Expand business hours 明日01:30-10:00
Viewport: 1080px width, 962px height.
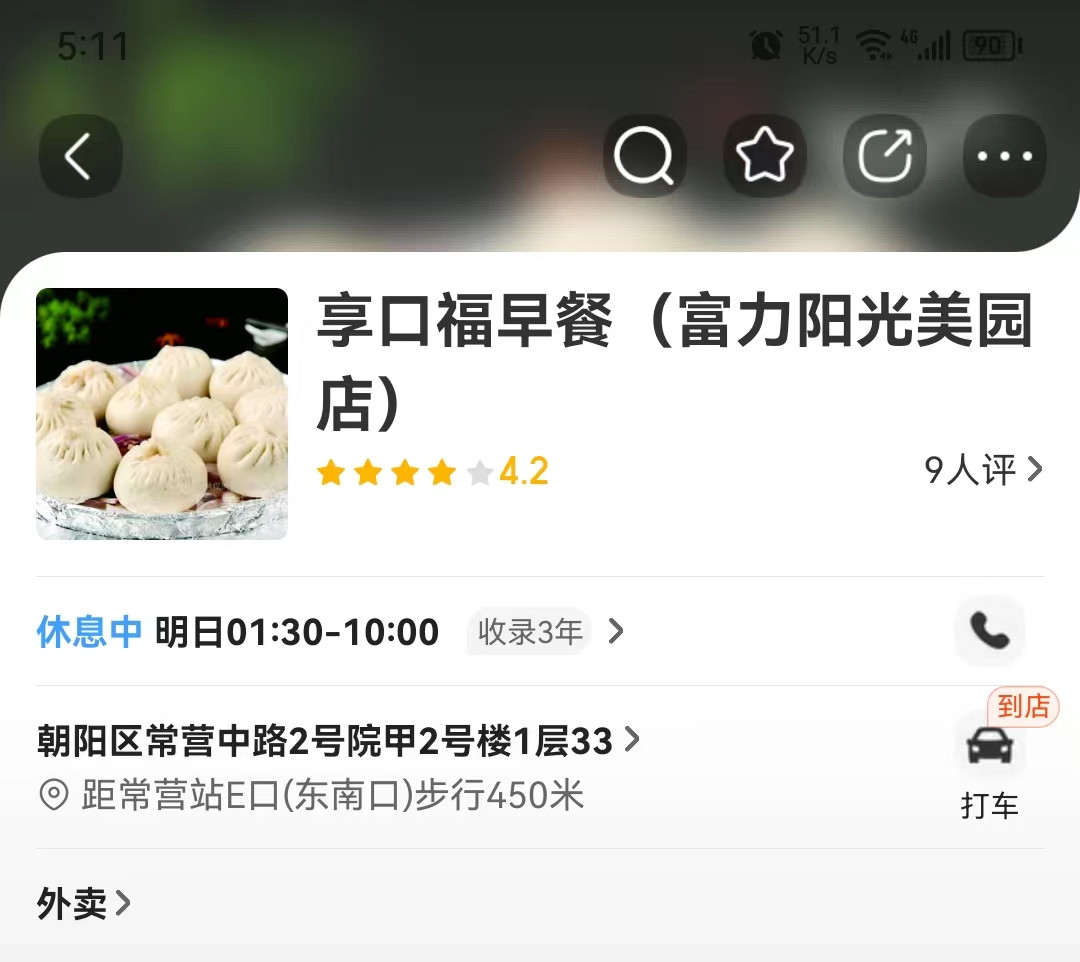click(x=297, y=632)
